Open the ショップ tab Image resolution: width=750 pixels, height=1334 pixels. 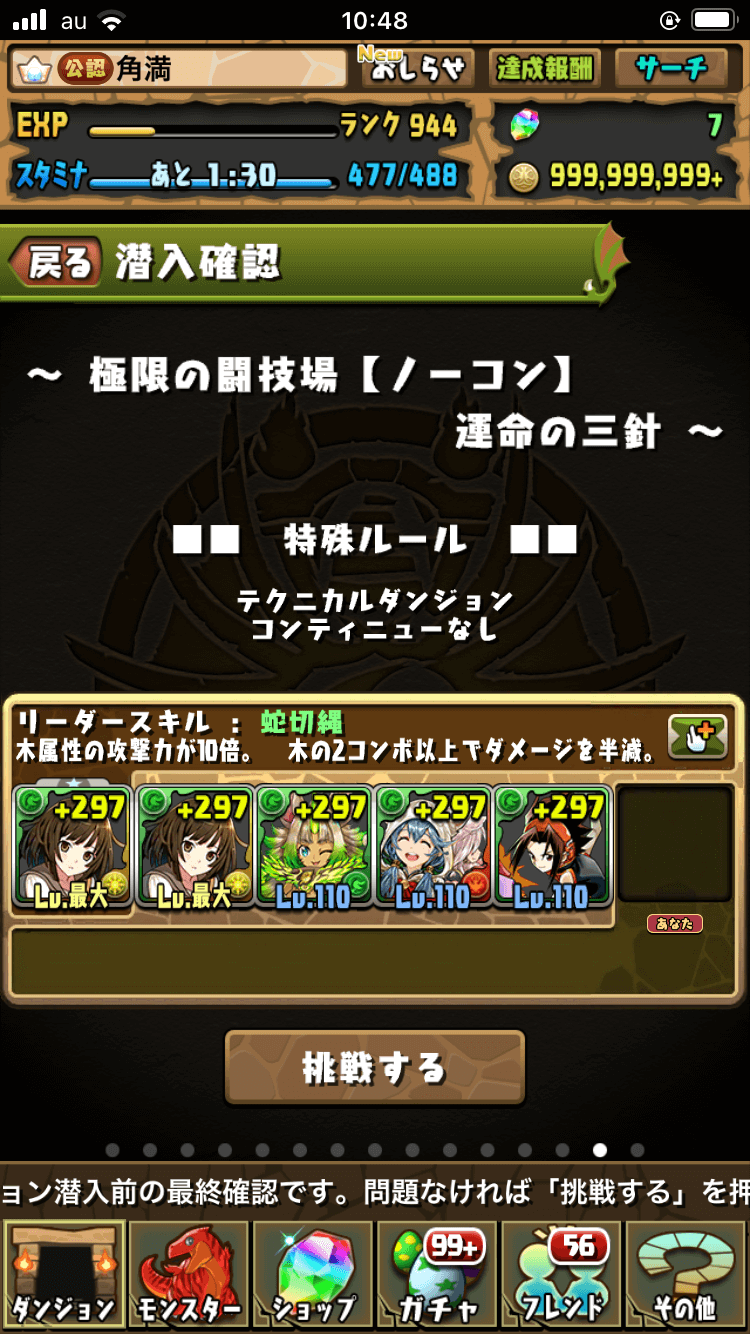pyautogui.click(x=312, y=1274)
